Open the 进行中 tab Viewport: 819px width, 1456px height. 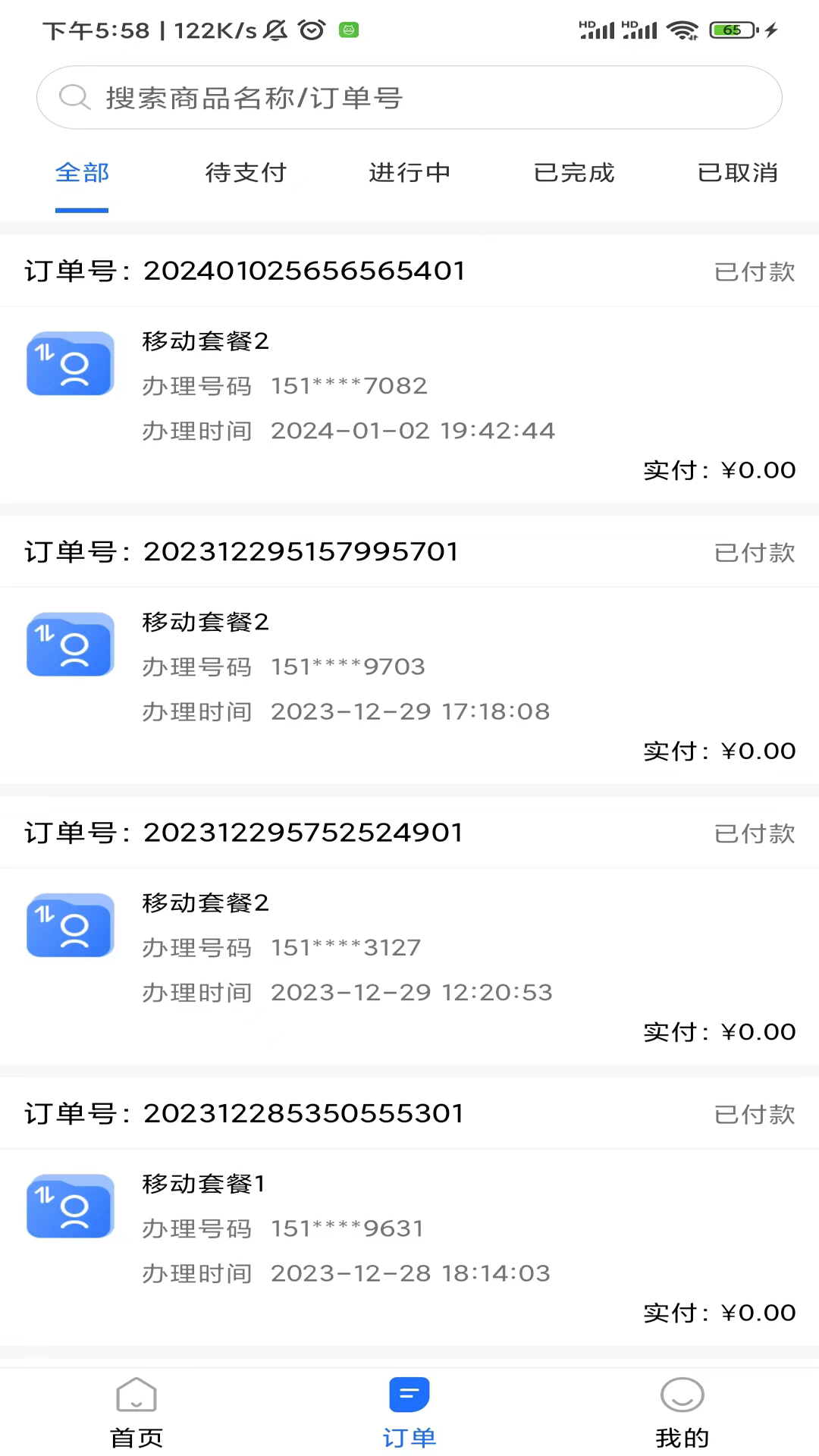coord(409,173)
